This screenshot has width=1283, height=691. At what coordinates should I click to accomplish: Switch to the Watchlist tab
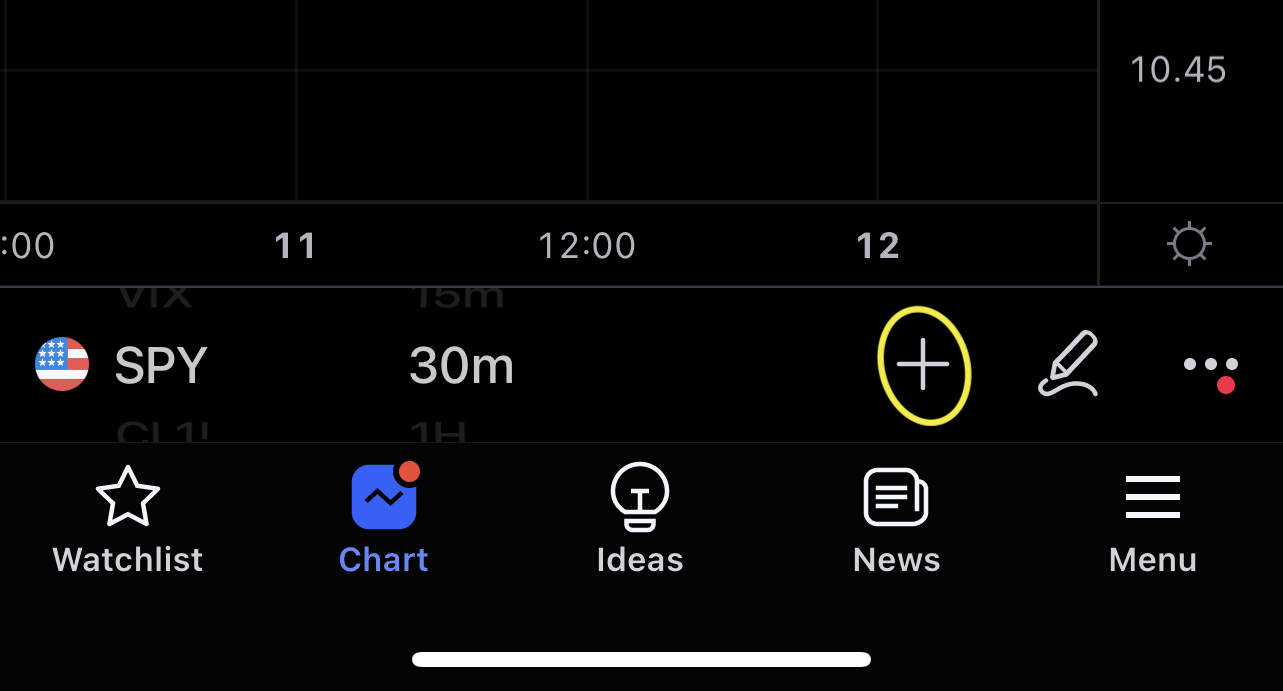pos(127,520)
